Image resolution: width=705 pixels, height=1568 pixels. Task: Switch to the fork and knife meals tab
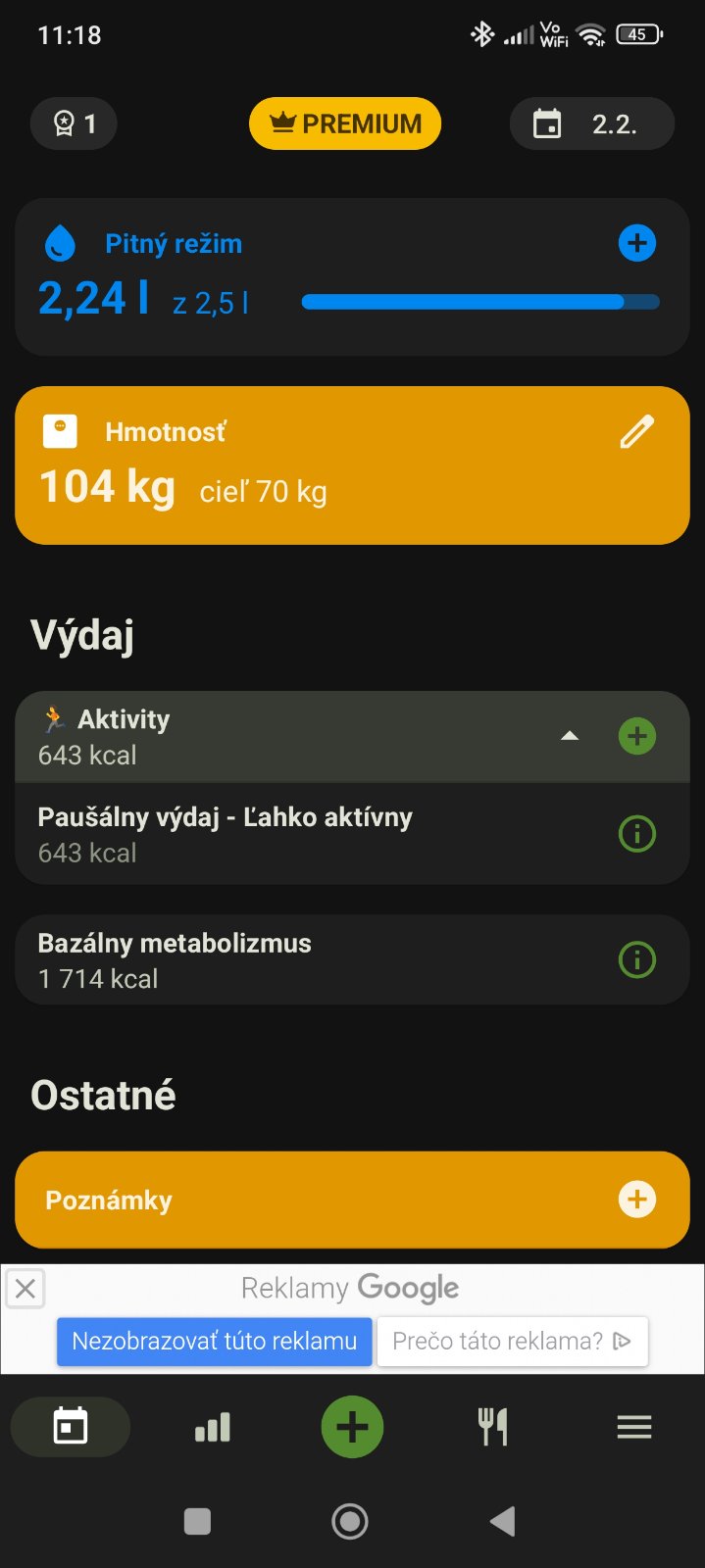(x=492, y=1427)
